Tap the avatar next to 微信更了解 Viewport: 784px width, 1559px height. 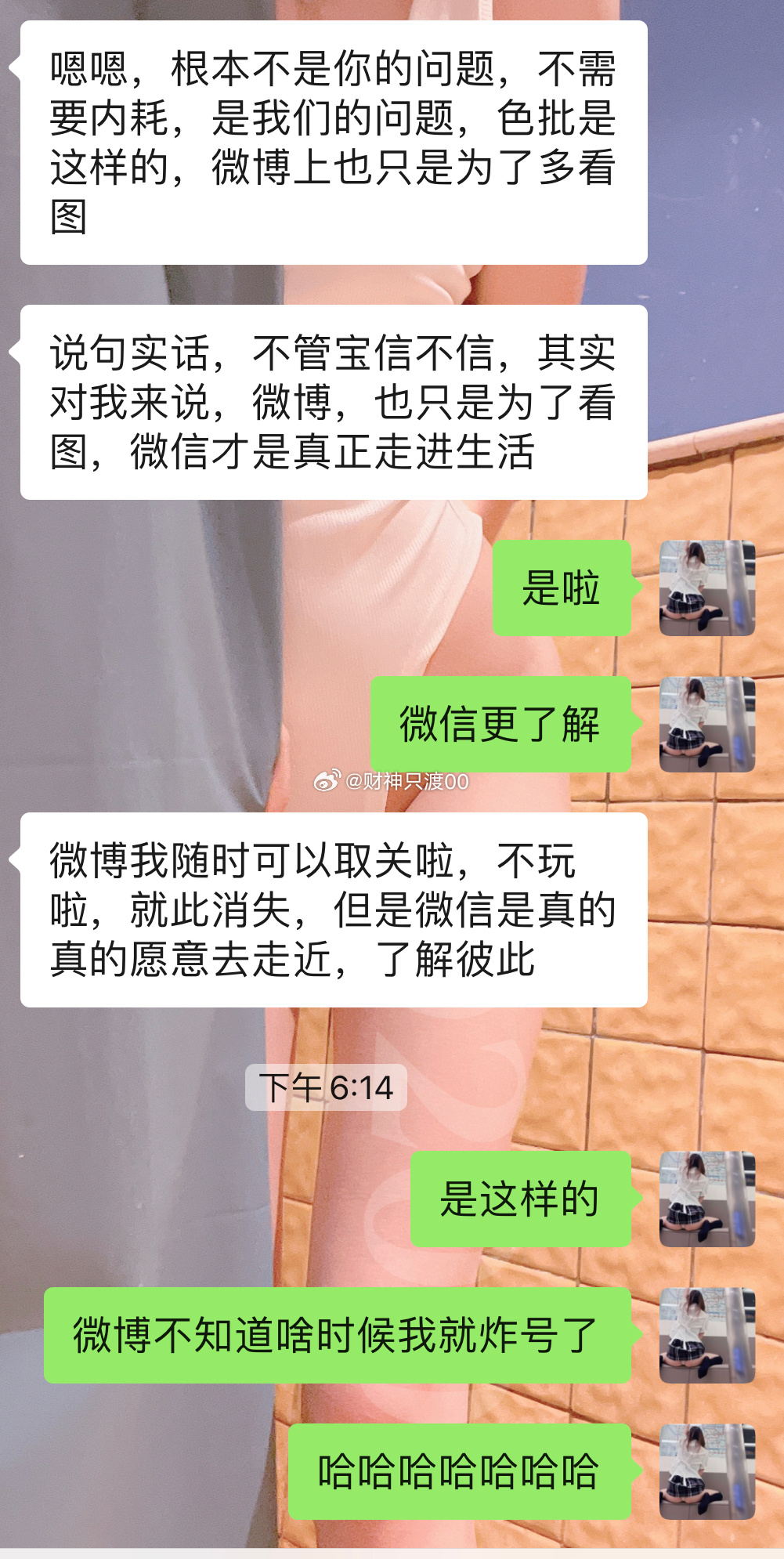pyautogui.click(x=706, y=724)
